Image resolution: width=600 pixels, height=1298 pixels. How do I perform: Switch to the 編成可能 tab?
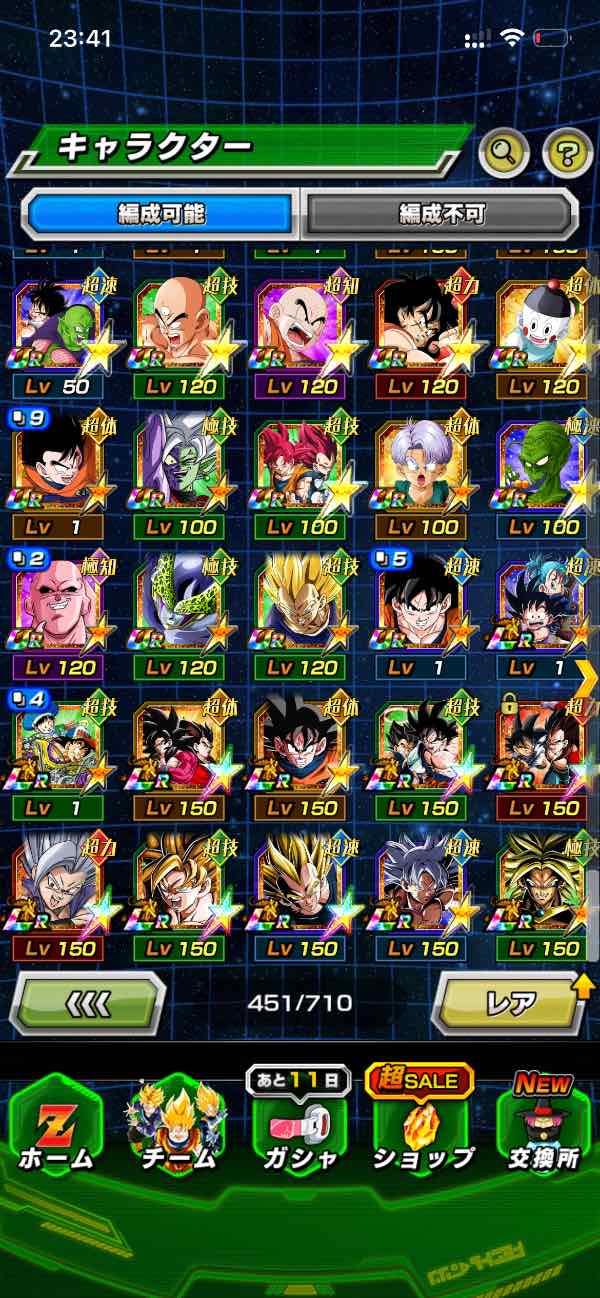[x=161, y=213]
